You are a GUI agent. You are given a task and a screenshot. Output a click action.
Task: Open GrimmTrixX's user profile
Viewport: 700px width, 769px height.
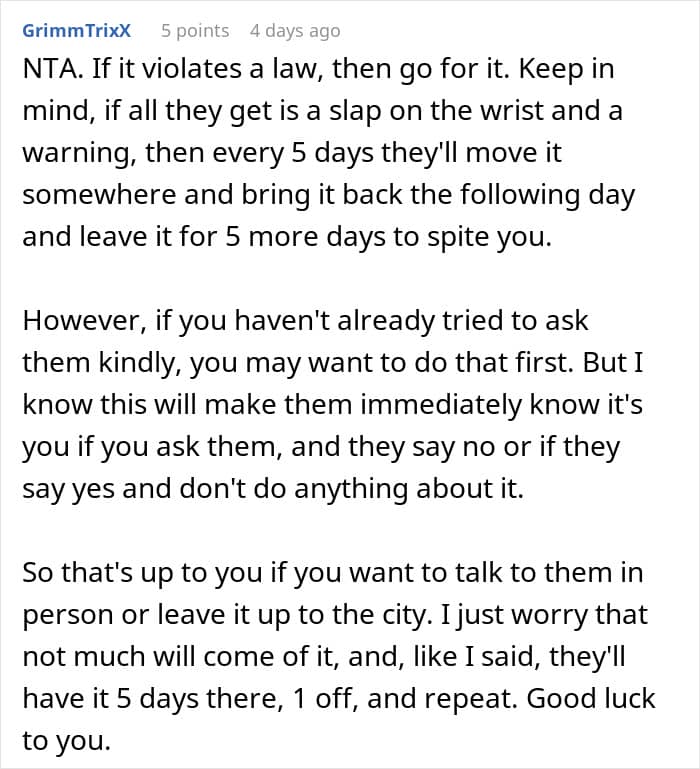pos(77,30)
